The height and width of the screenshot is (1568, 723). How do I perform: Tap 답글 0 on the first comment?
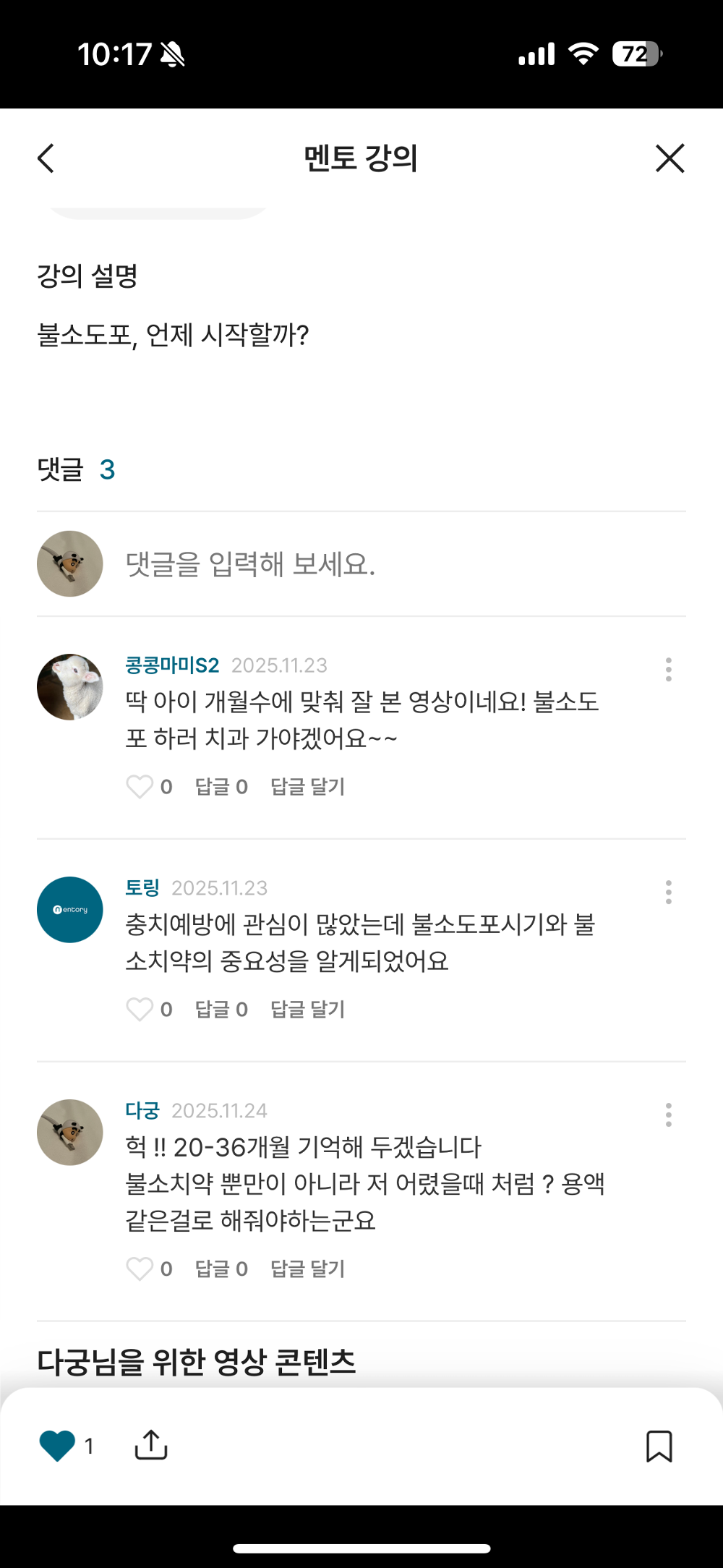(221, 786)
